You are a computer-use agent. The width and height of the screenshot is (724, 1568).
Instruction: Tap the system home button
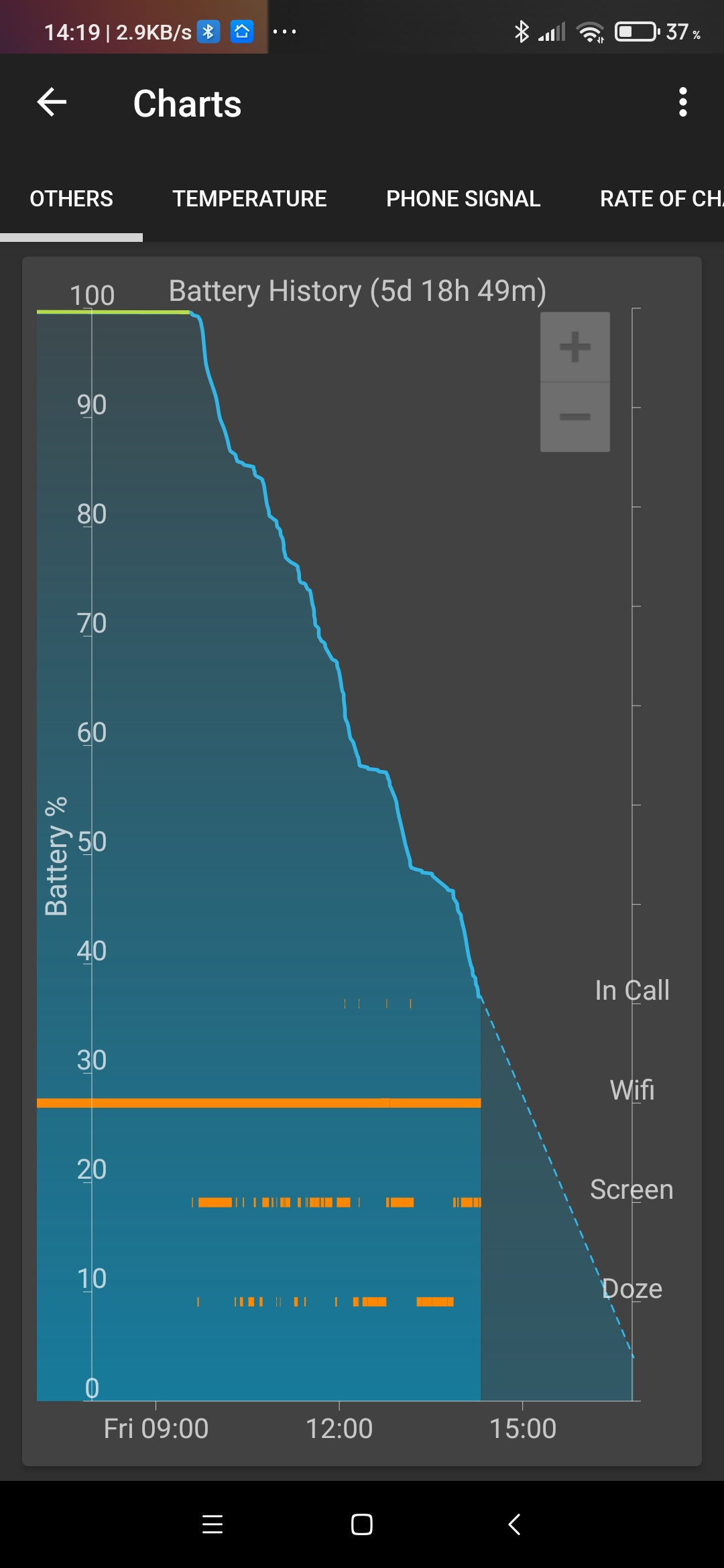point(362,1524)
